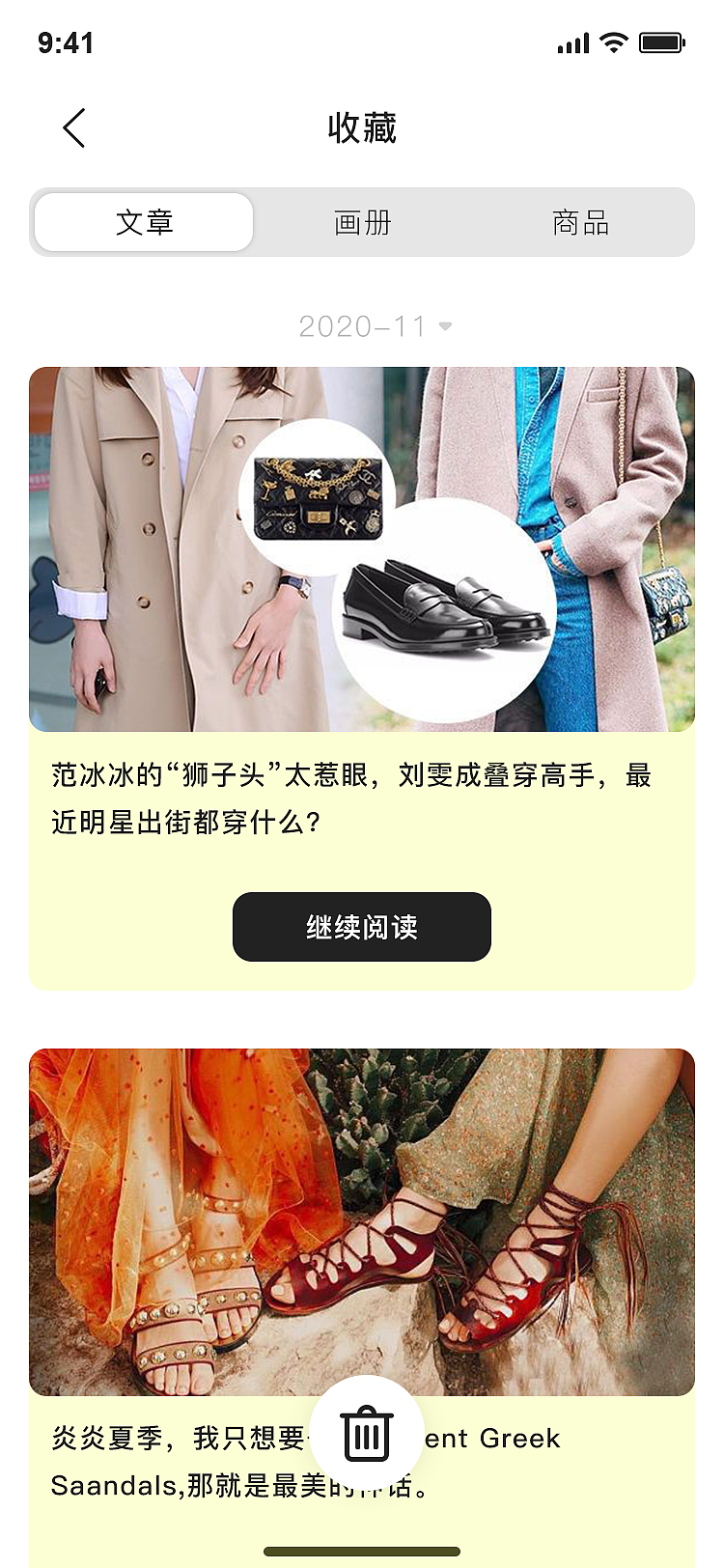Open the Greek sandals article card
Image resolution: width=724 pixels, height=1568 pixels.
click(362, 1221)
